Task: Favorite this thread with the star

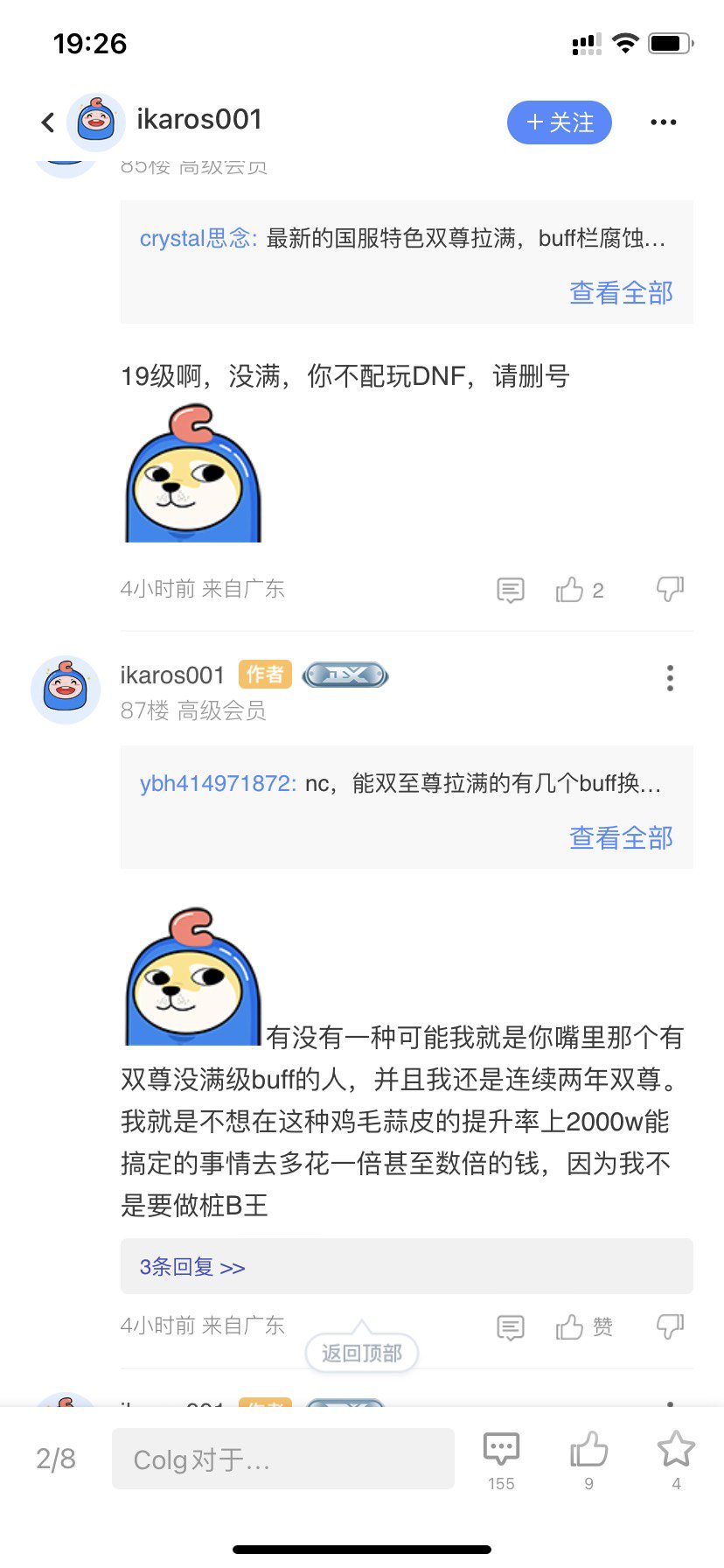Action: 676,1459
